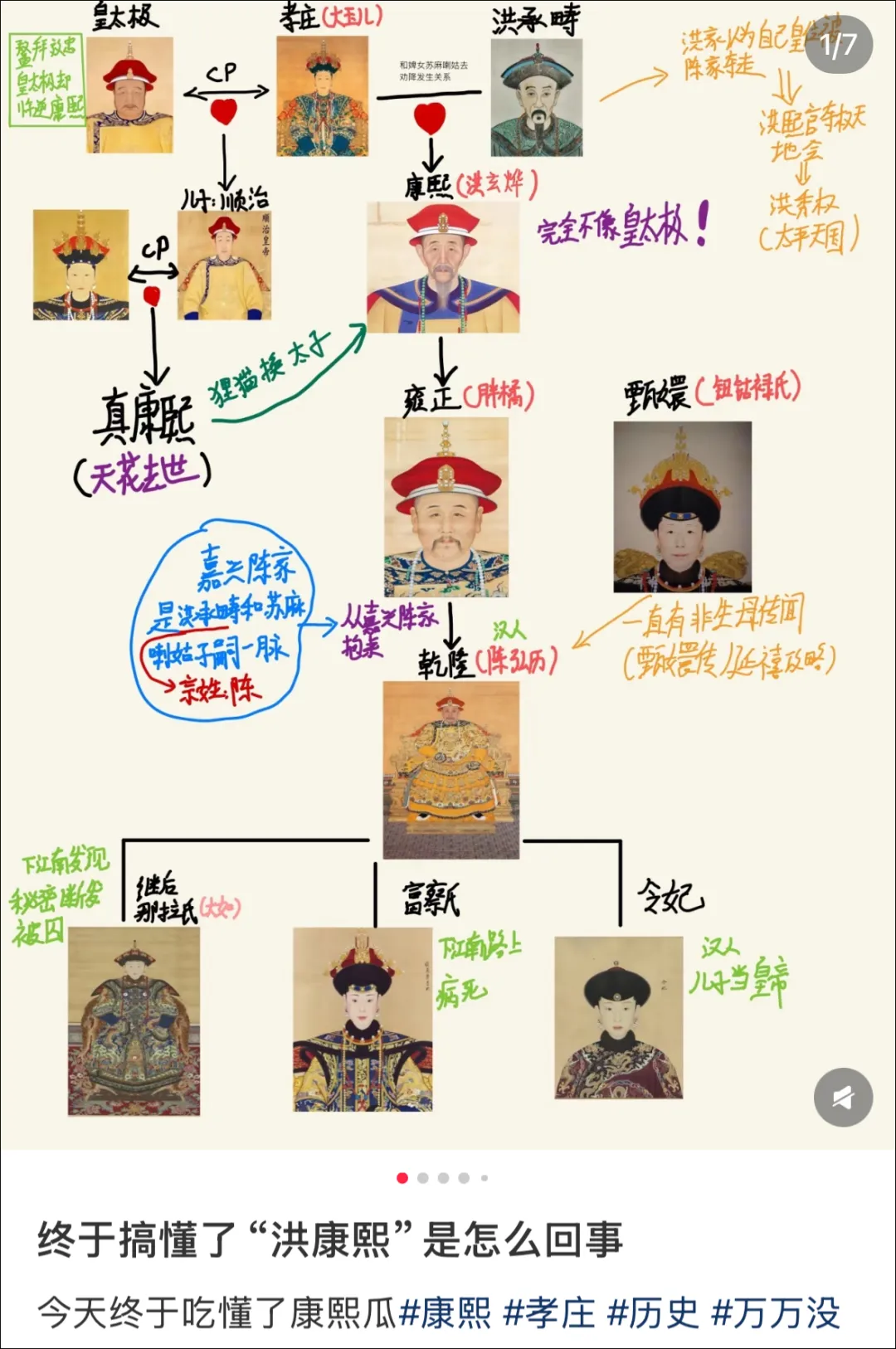Jump to the second image dot
896x1349 pixels.
tap(423, 1178)
